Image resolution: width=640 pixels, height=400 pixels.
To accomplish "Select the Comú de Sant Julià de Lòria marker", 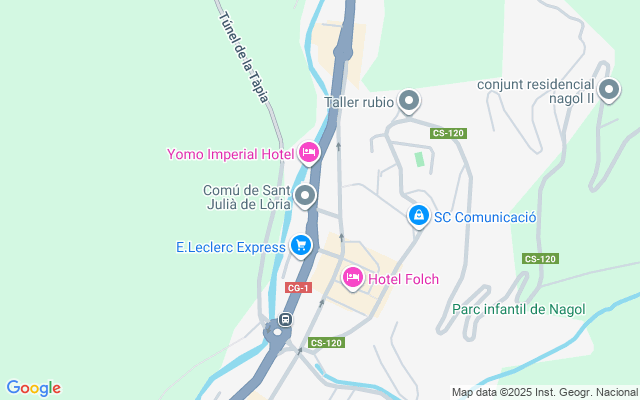I will pyautogui.click(x=305, y=195).
